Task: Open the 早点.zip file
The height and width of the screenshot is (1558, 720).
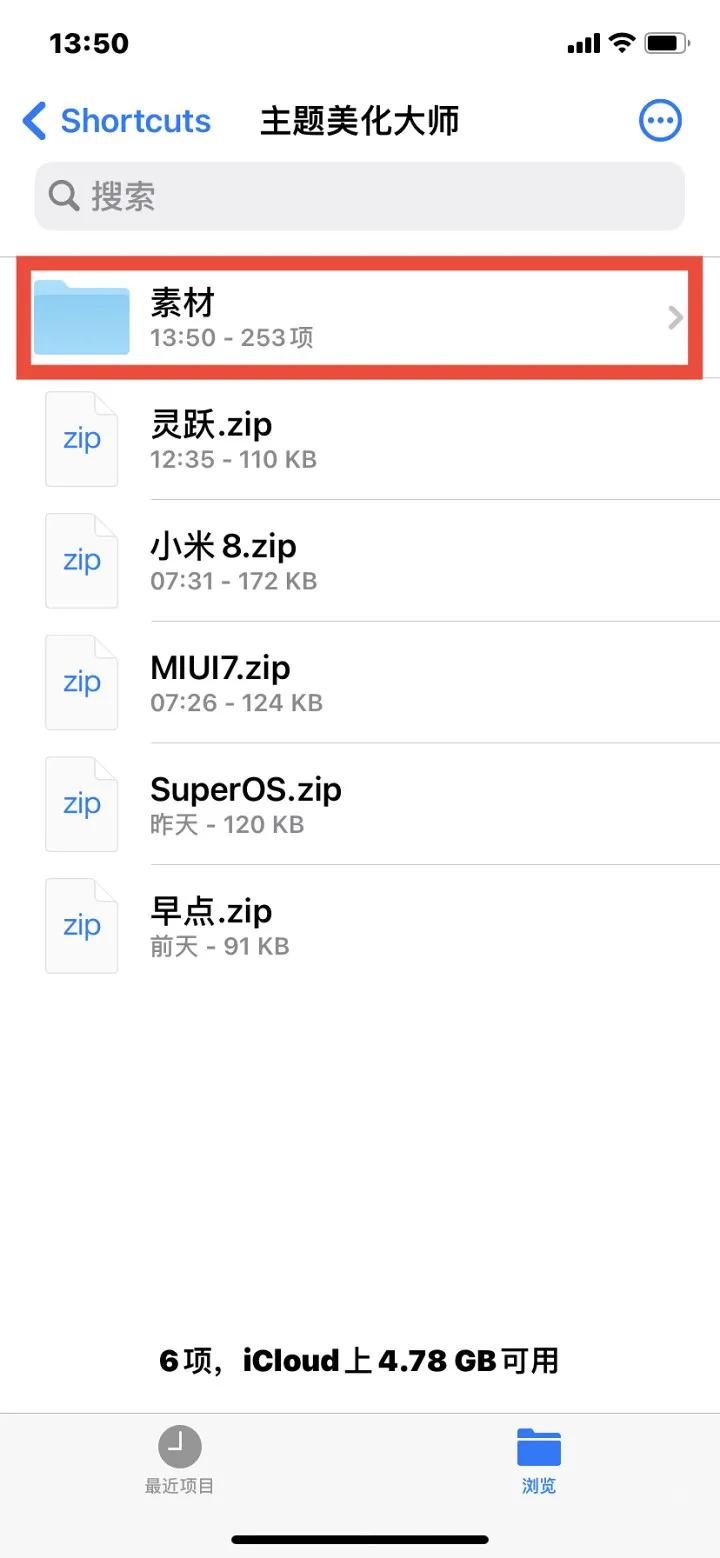Action: (x=360, y=926)
